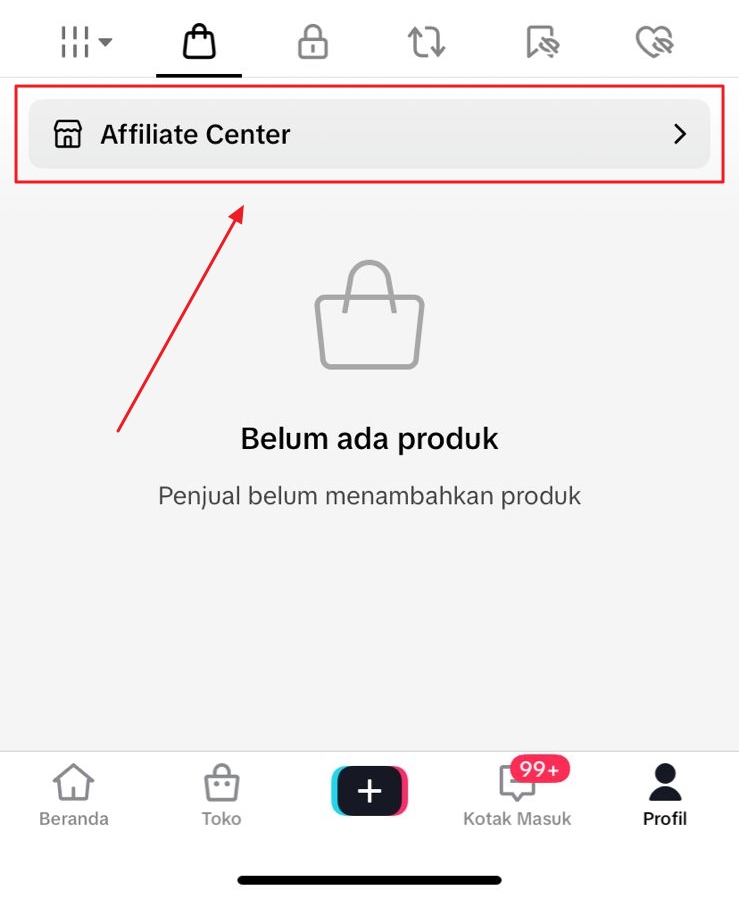Tap the empty shopping bag illustration
The width and height of the screenshot is (739, 899).
click(x=369, y=318)
